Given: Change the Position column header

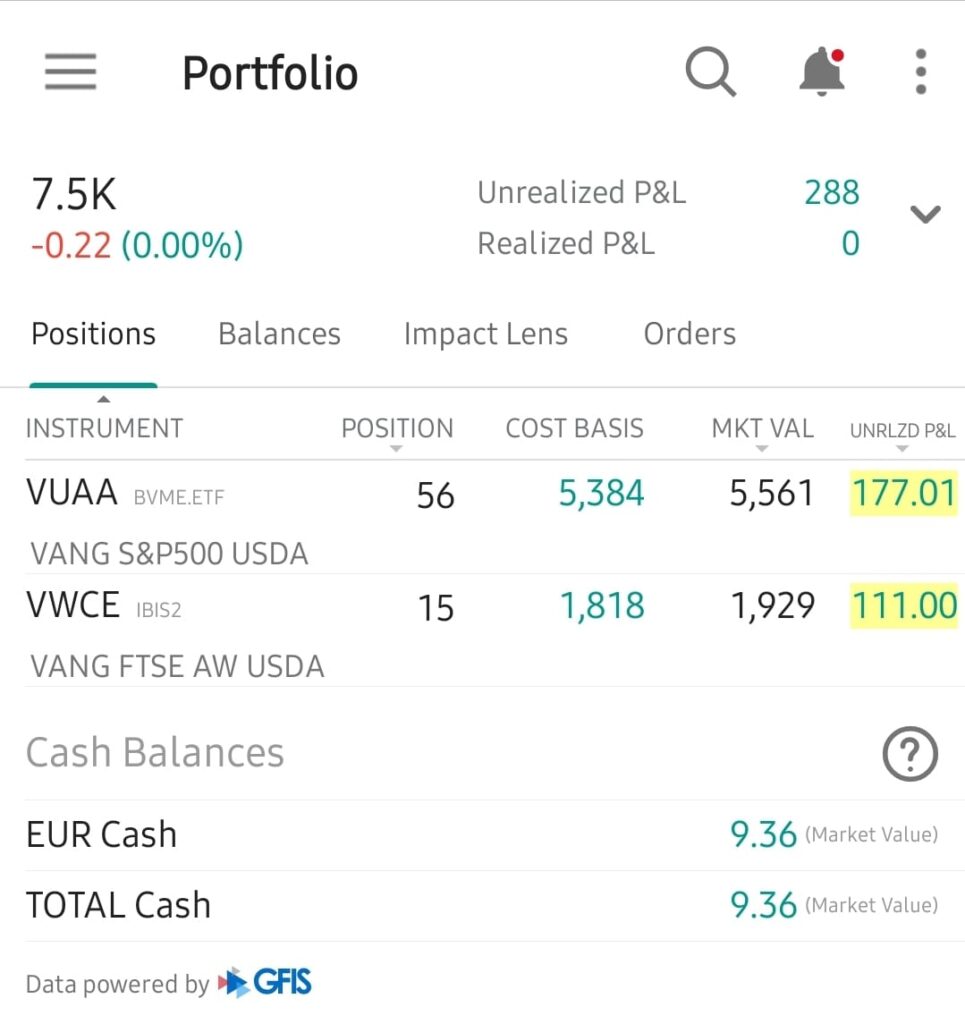Looking at the screenshot, I should pos(397,430).
